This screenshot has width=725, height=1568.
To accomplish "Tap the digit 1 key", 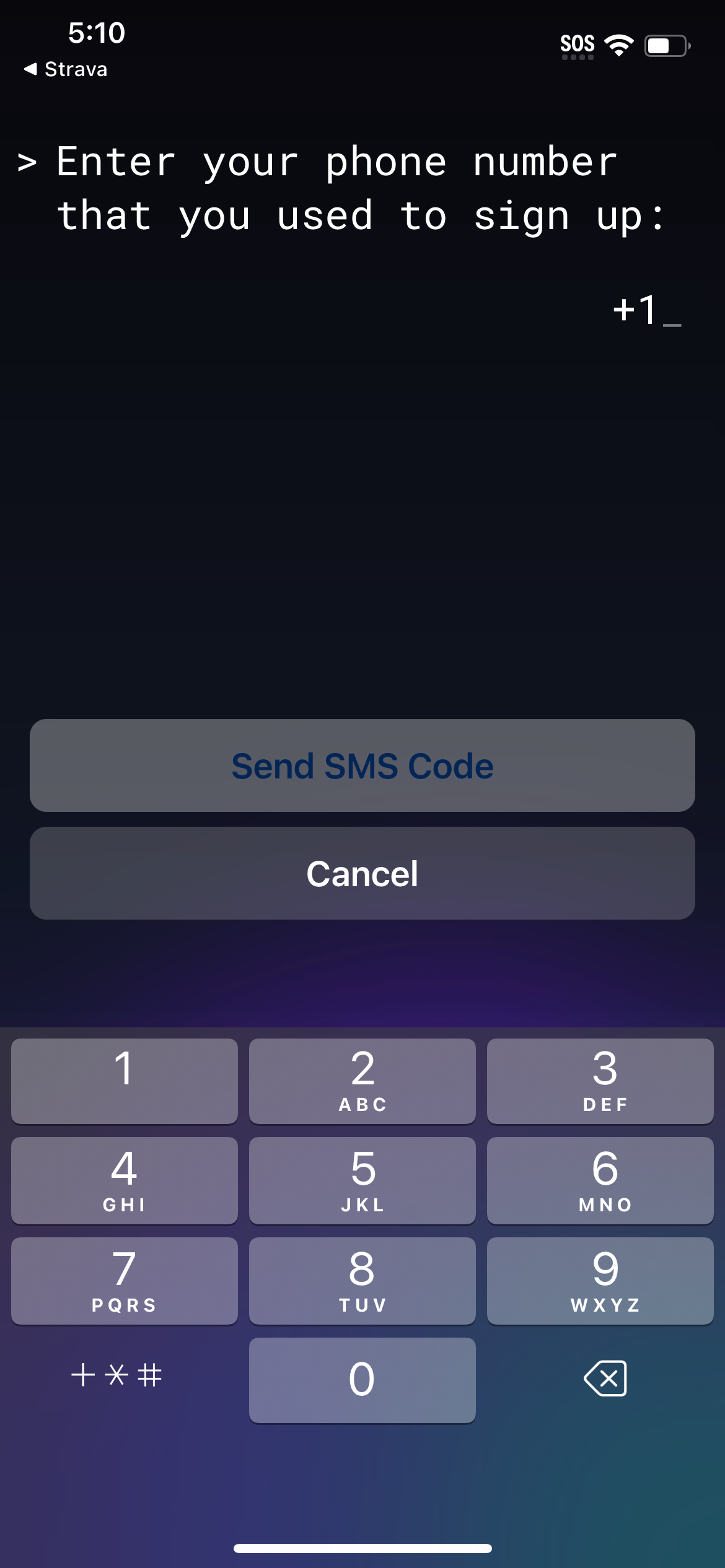I will tap(123, 1081).
